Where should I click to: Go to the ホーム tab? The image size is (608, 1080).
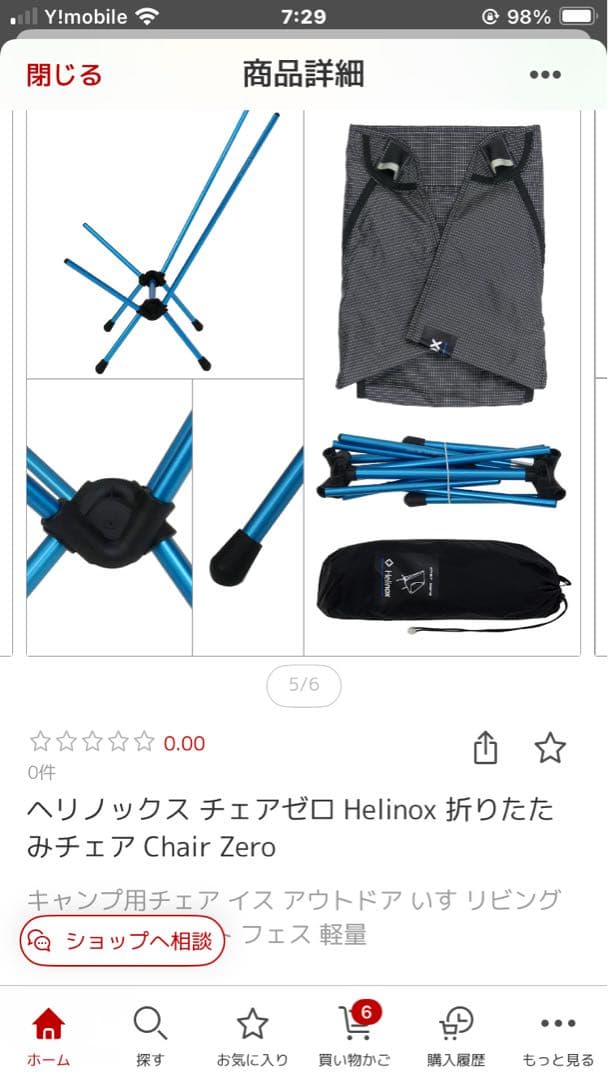tap(48, 1035)
